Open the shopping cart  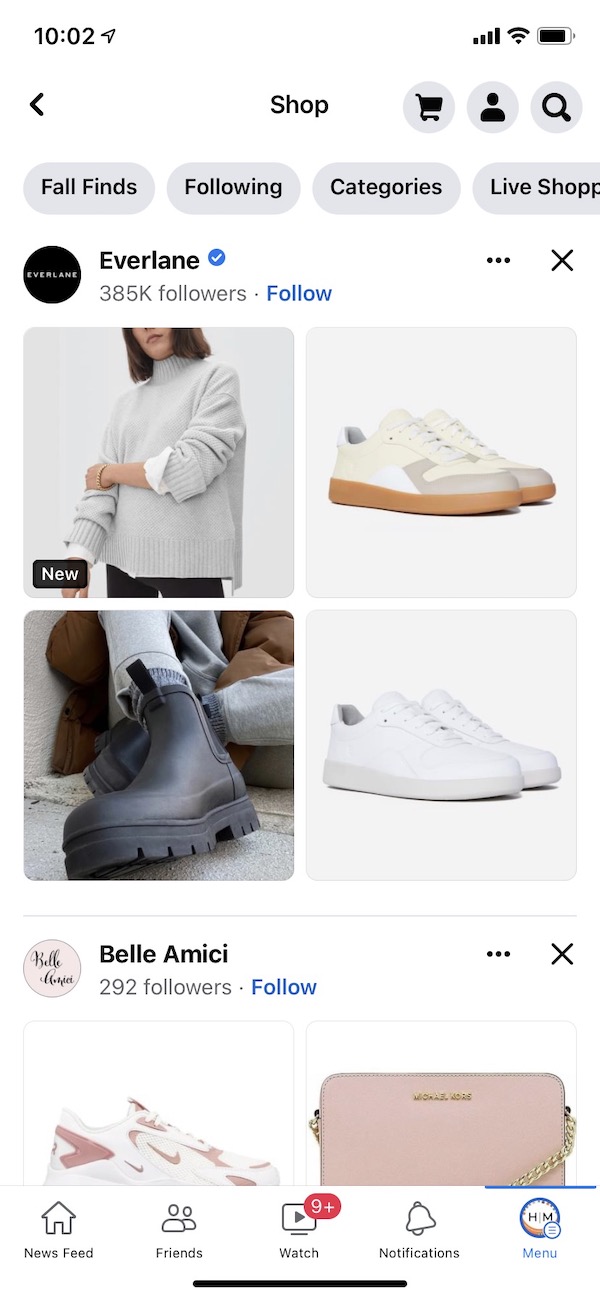point(429,107)
